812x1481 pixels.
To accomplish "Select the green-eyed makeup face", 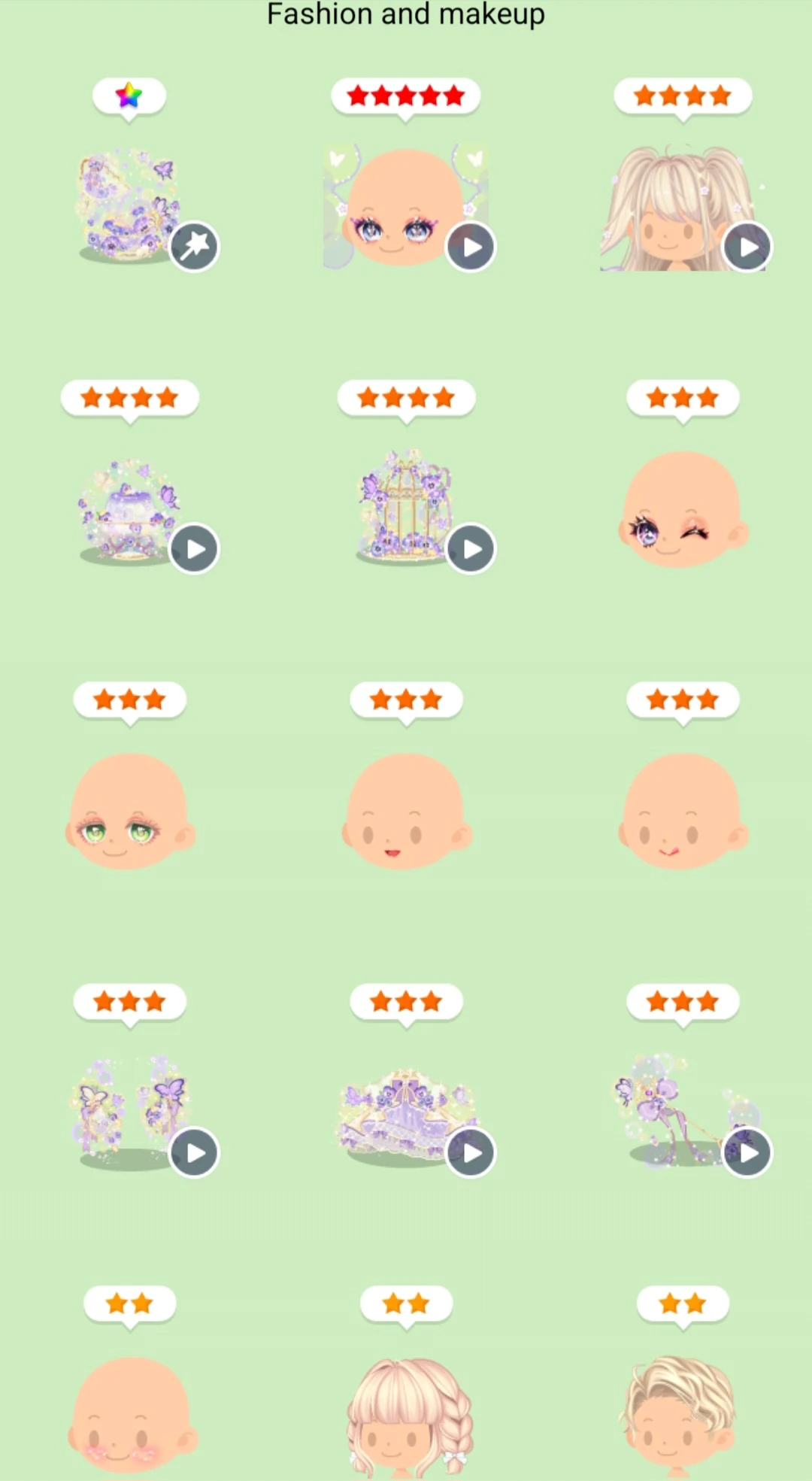I will click(x=129, y=814).
